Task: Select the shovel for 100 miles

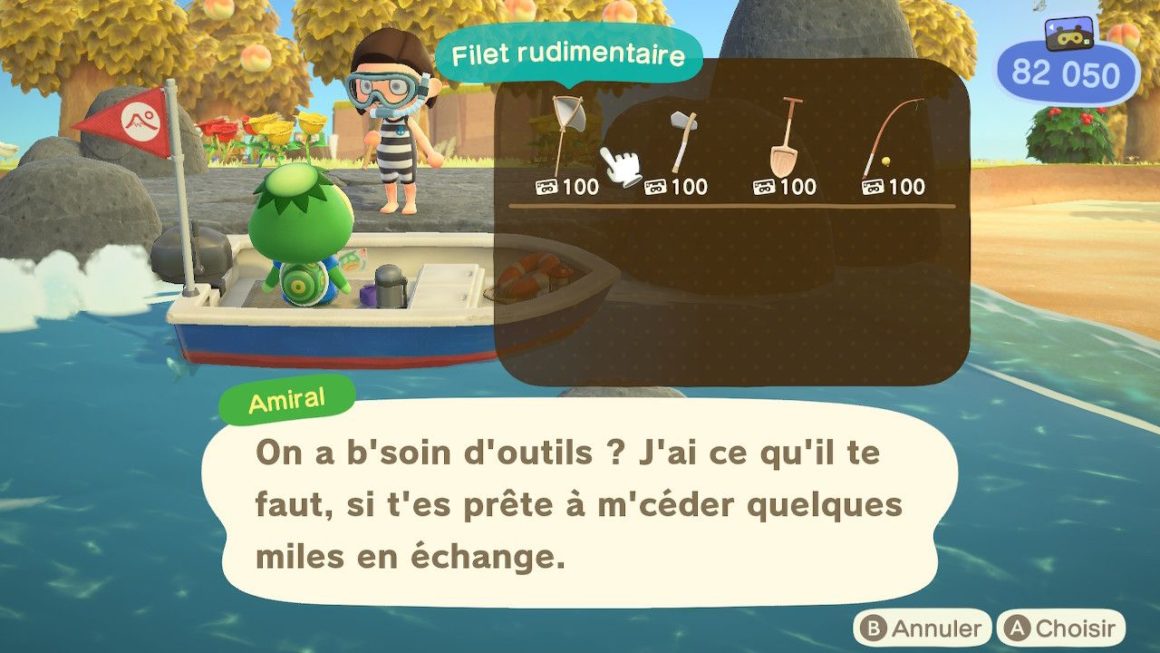Action: [x=786, y=139]
